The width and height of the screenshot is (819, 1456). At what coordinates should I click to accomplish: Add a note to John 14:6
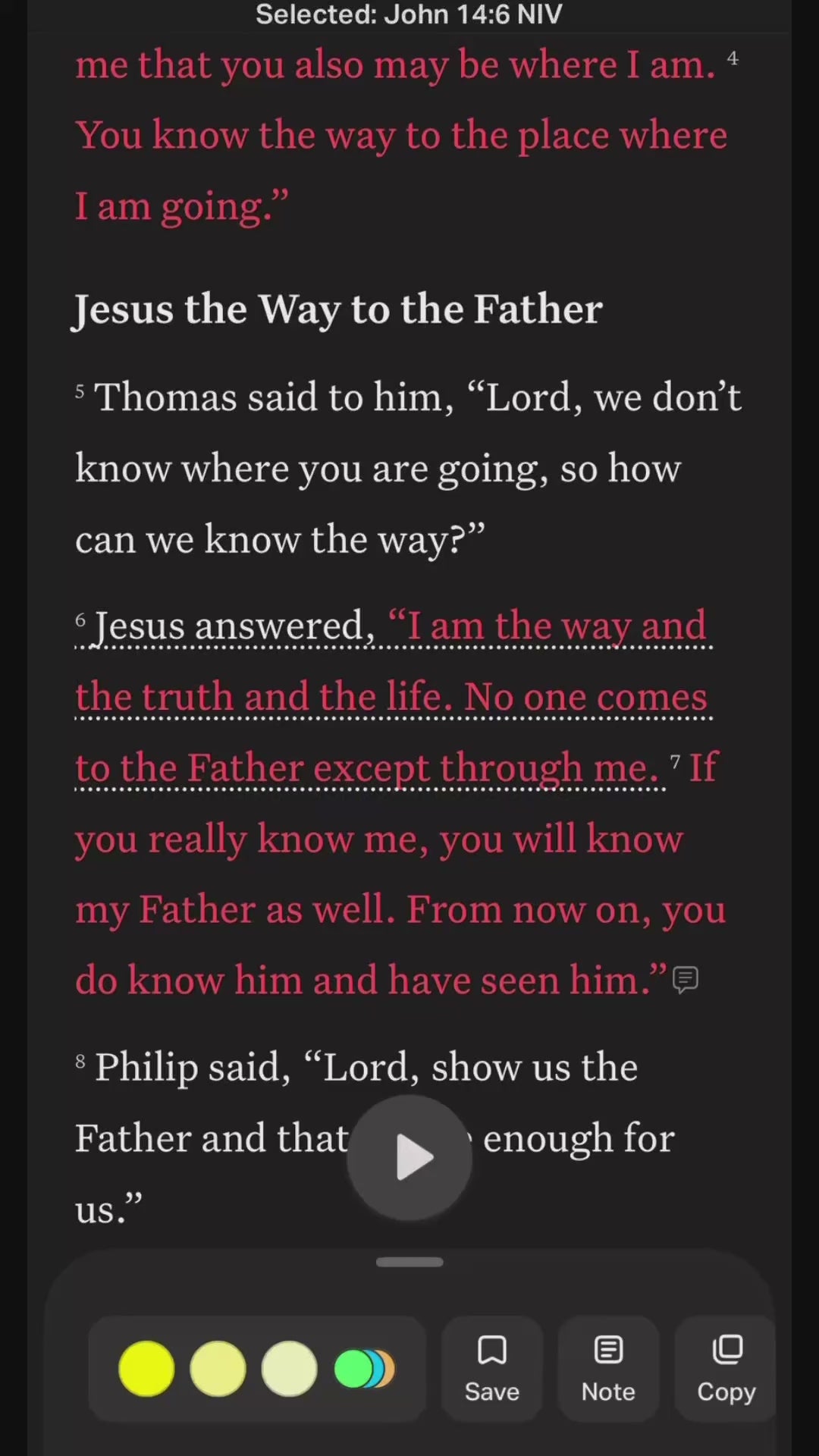[x=608, y=1369]
